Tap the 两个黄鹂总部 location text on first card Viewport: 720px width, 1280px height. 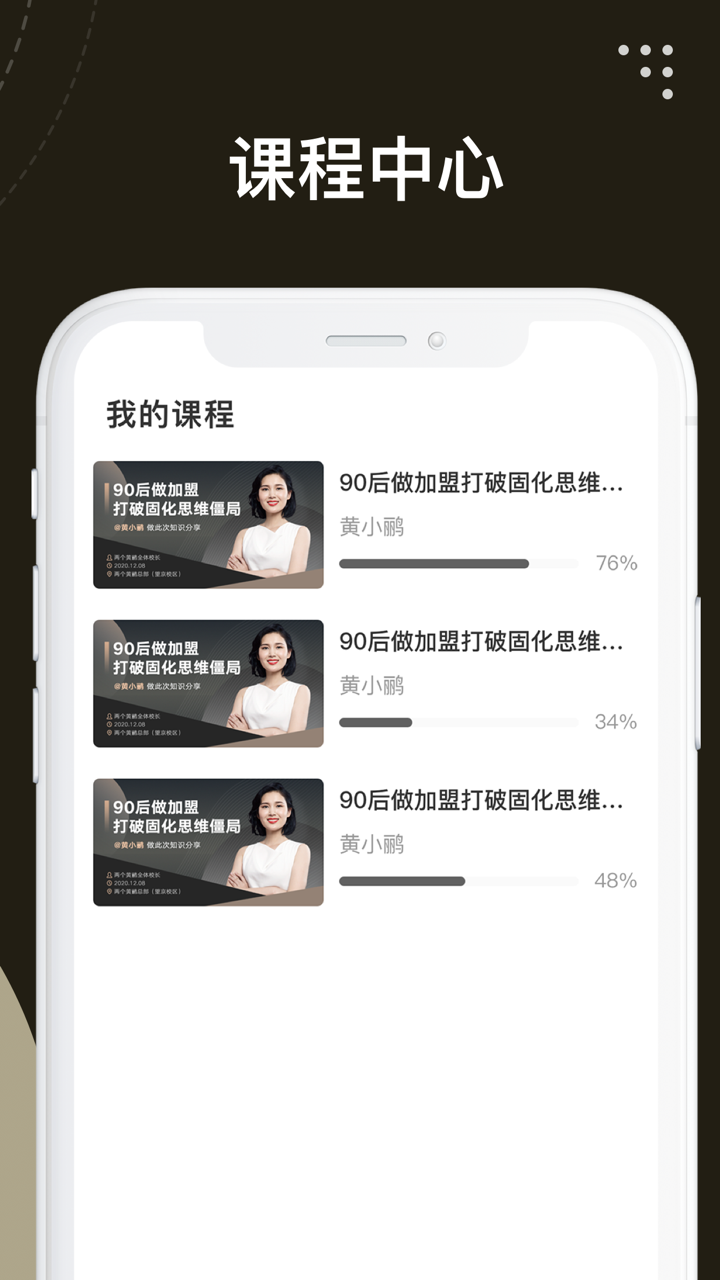pos(147,574)
